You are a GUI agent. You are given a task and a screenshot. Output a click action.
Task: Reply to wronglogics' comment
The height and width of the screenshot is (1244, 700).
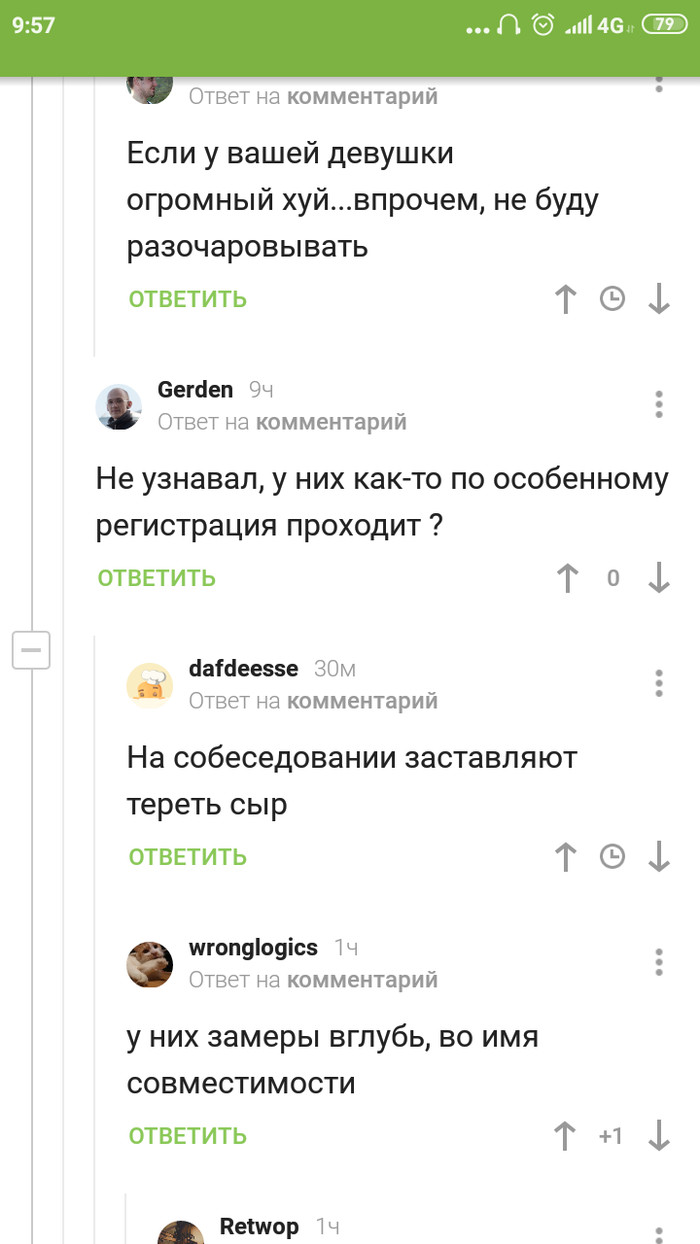[187, 1136]
